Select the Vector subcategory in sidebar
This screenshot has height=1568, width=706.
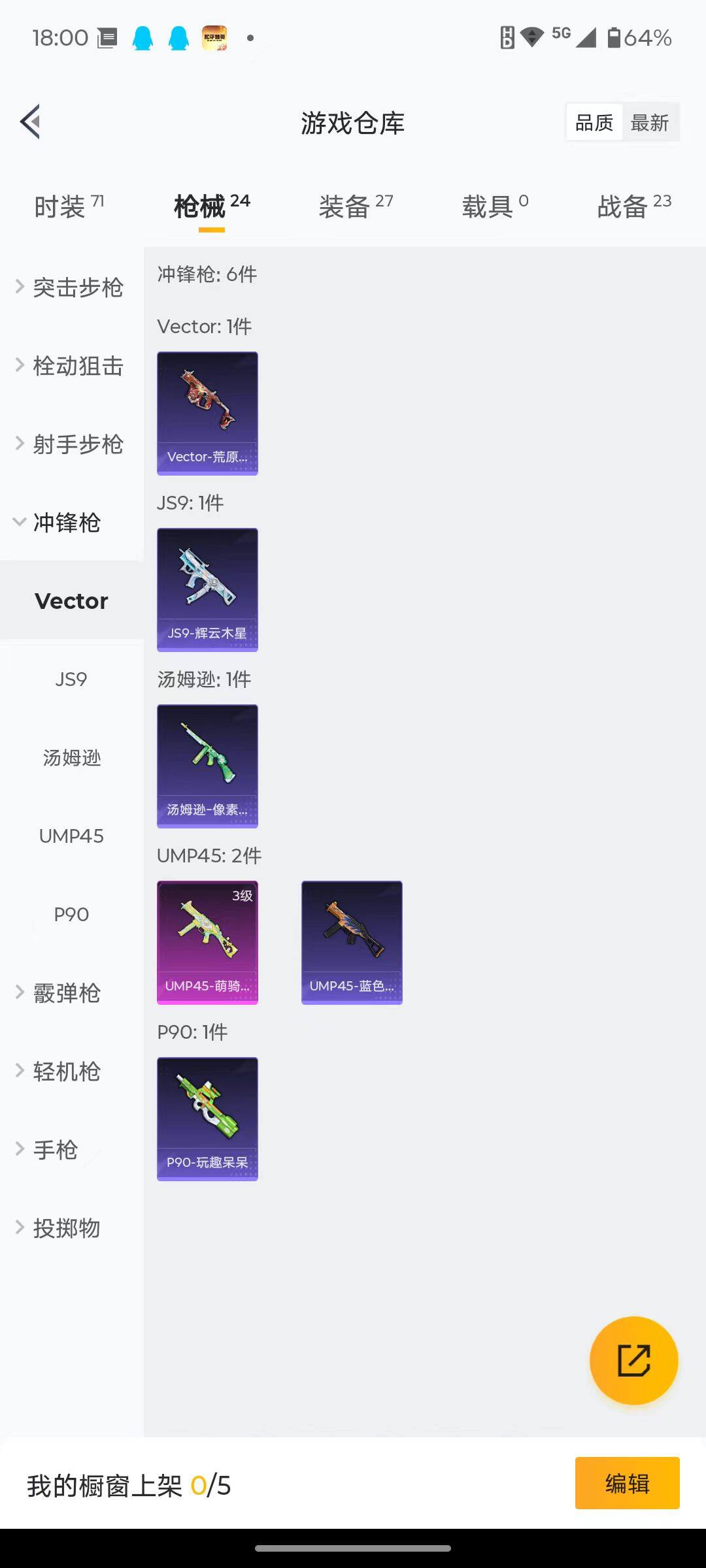coord(71,600)
